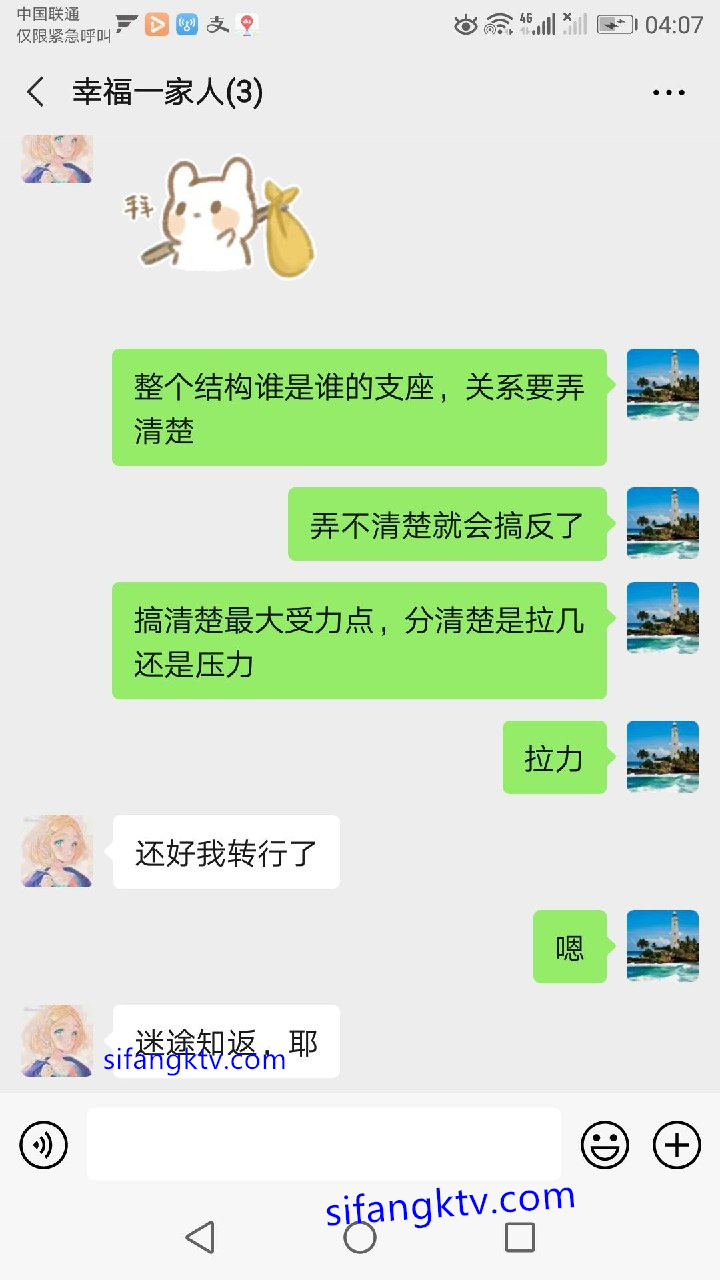This screenshot has width=720, height=1280.
Task: Open the bear sticker with the yellow bundle
Action: tap(220, 213)
